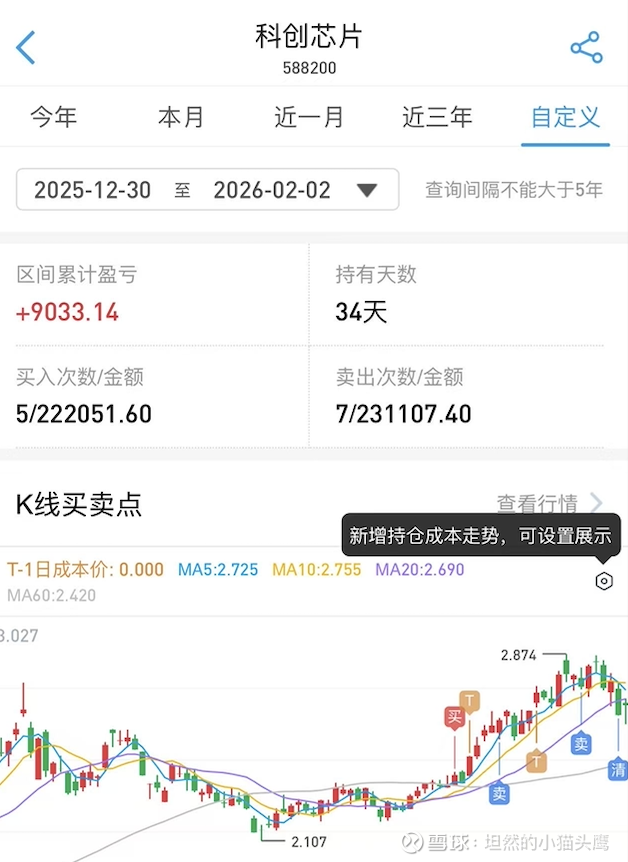628x862 pixels.
Task: Choose the 自定义 tab
Action: point(565,117)
